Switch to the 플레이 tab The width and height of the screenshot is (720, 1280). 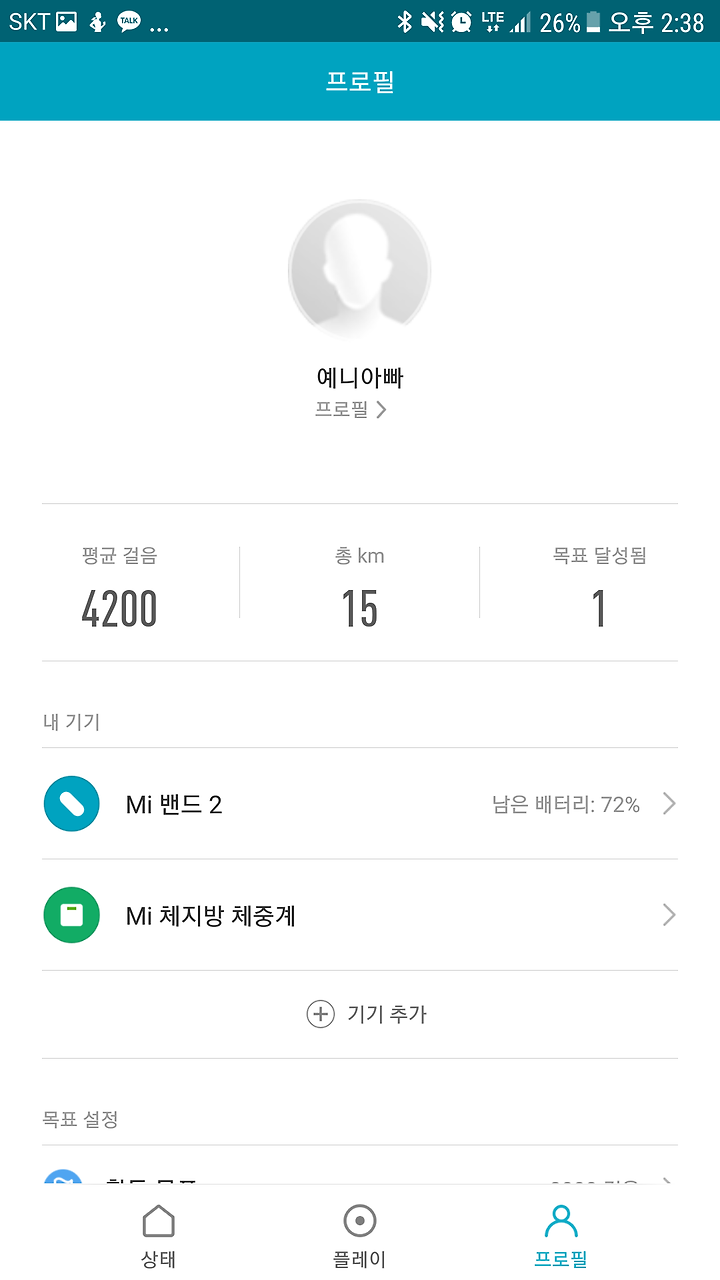[360, 1236]
